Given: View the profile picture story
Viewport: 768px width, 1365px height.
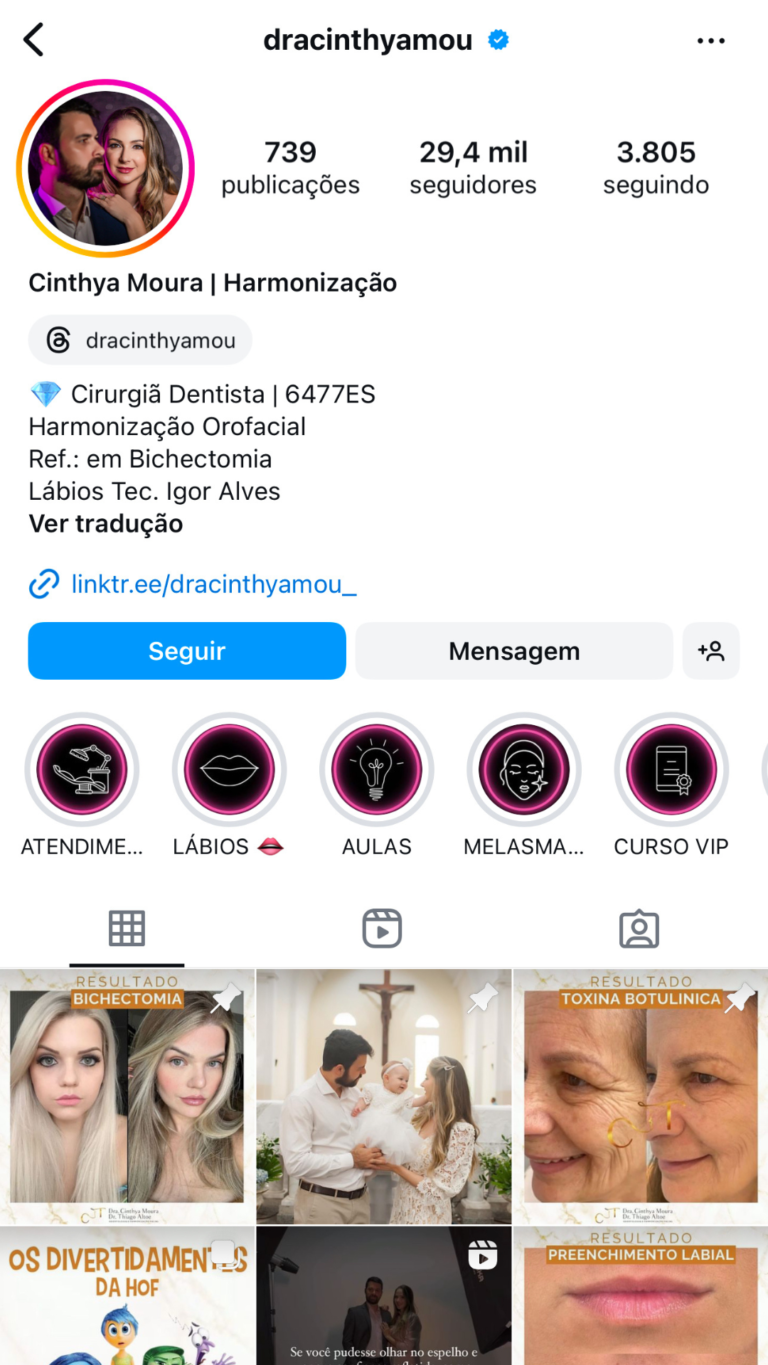Looking at the screenshot, I should pyautogui.click(x=105, y=168).
